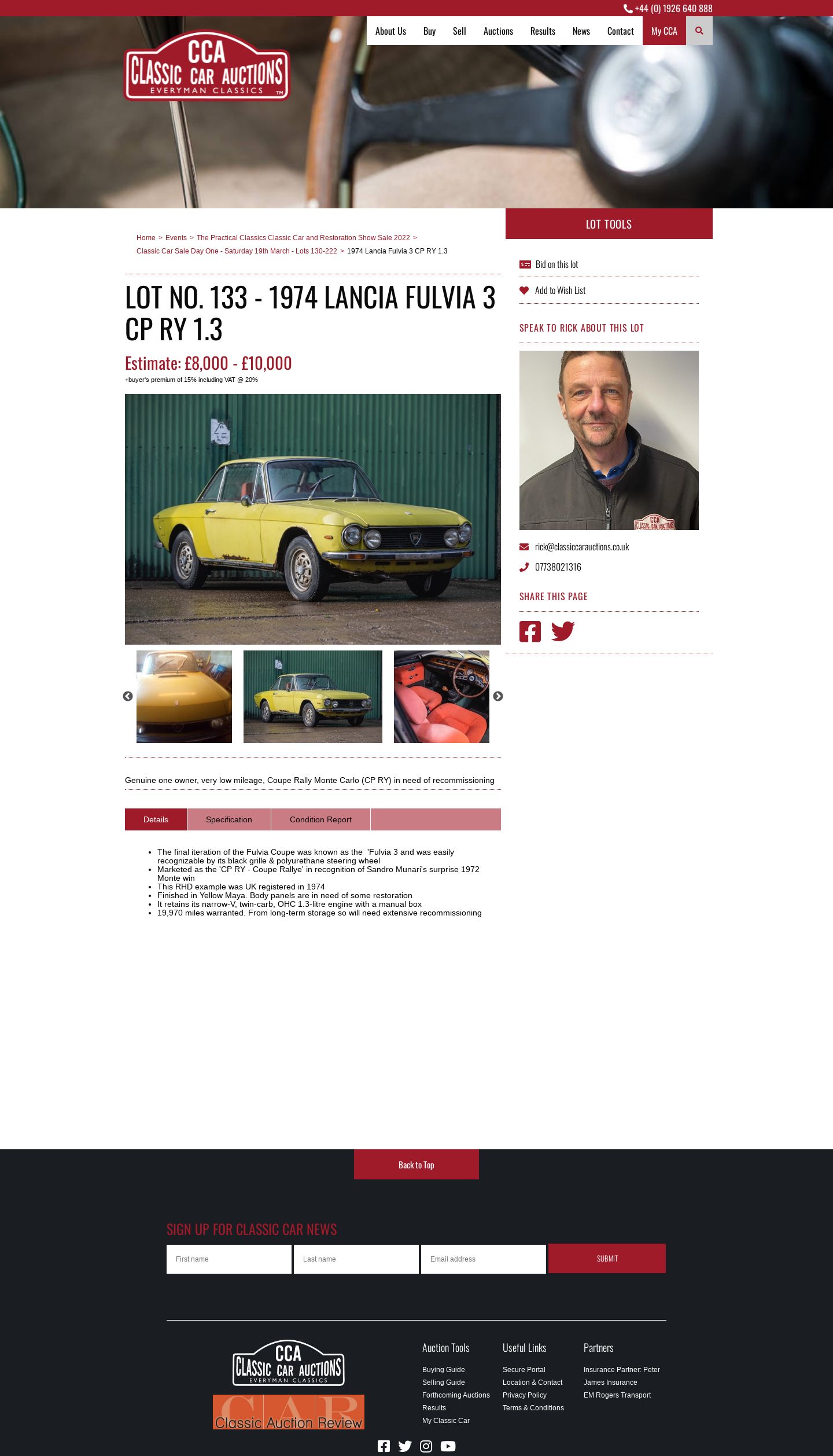The image size is (833, 1456).
Task: View the red interior seats thumbnail
Action: click(x=441, y=696)
